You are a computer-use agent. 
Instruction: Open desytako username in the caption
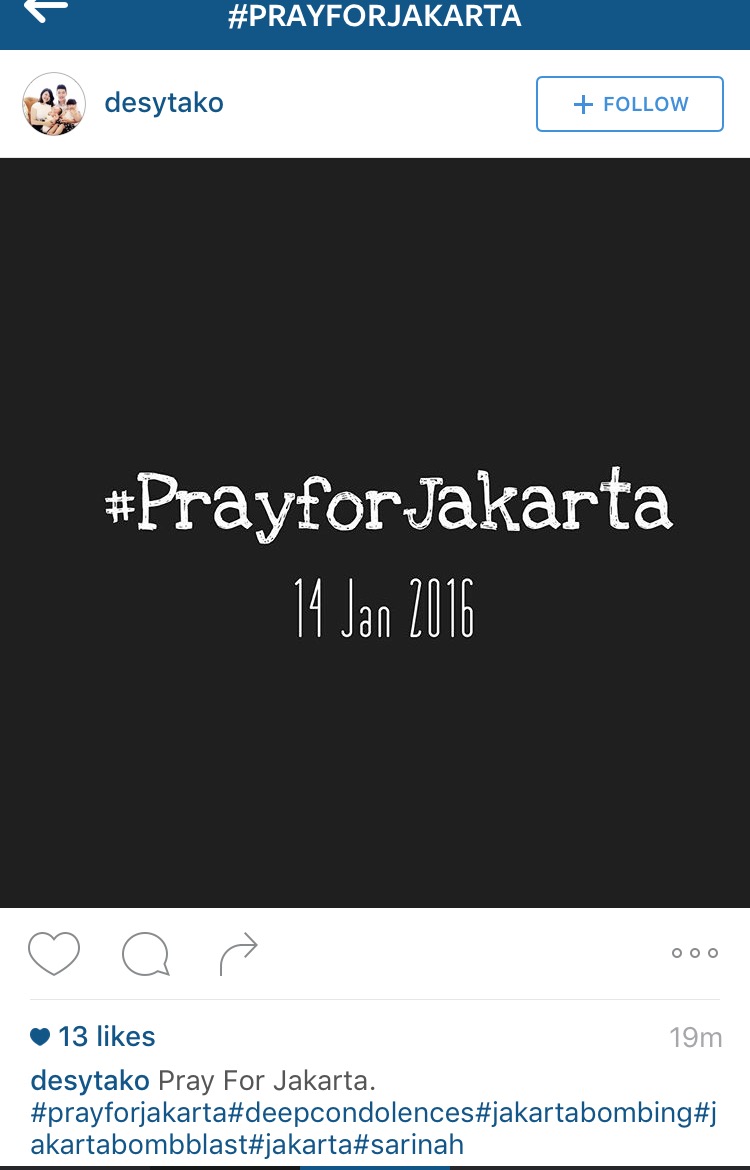click(x=90, y=1081)
